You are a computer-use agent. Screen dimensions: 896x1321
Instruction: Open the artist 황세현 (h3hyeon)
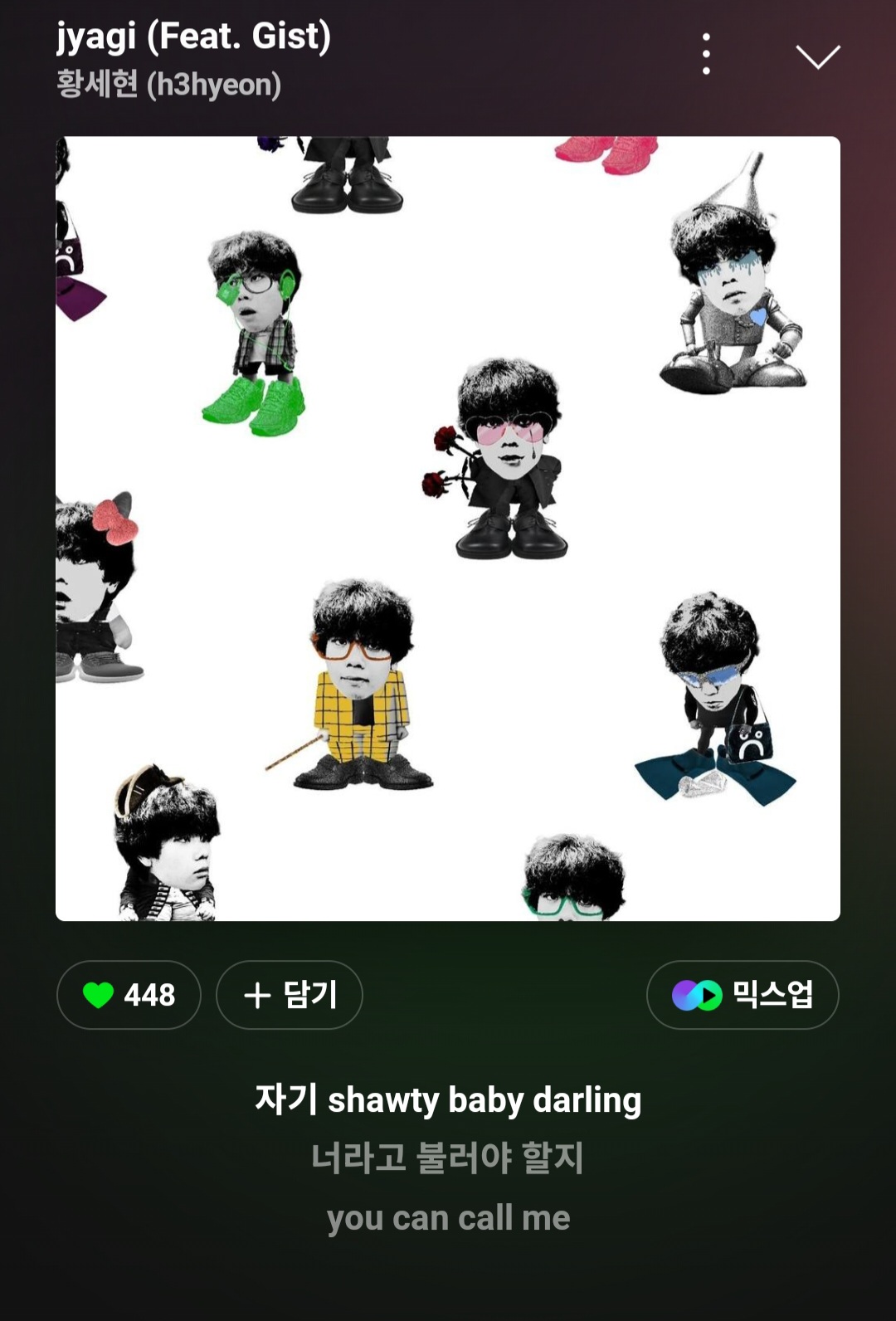(168, 85)
